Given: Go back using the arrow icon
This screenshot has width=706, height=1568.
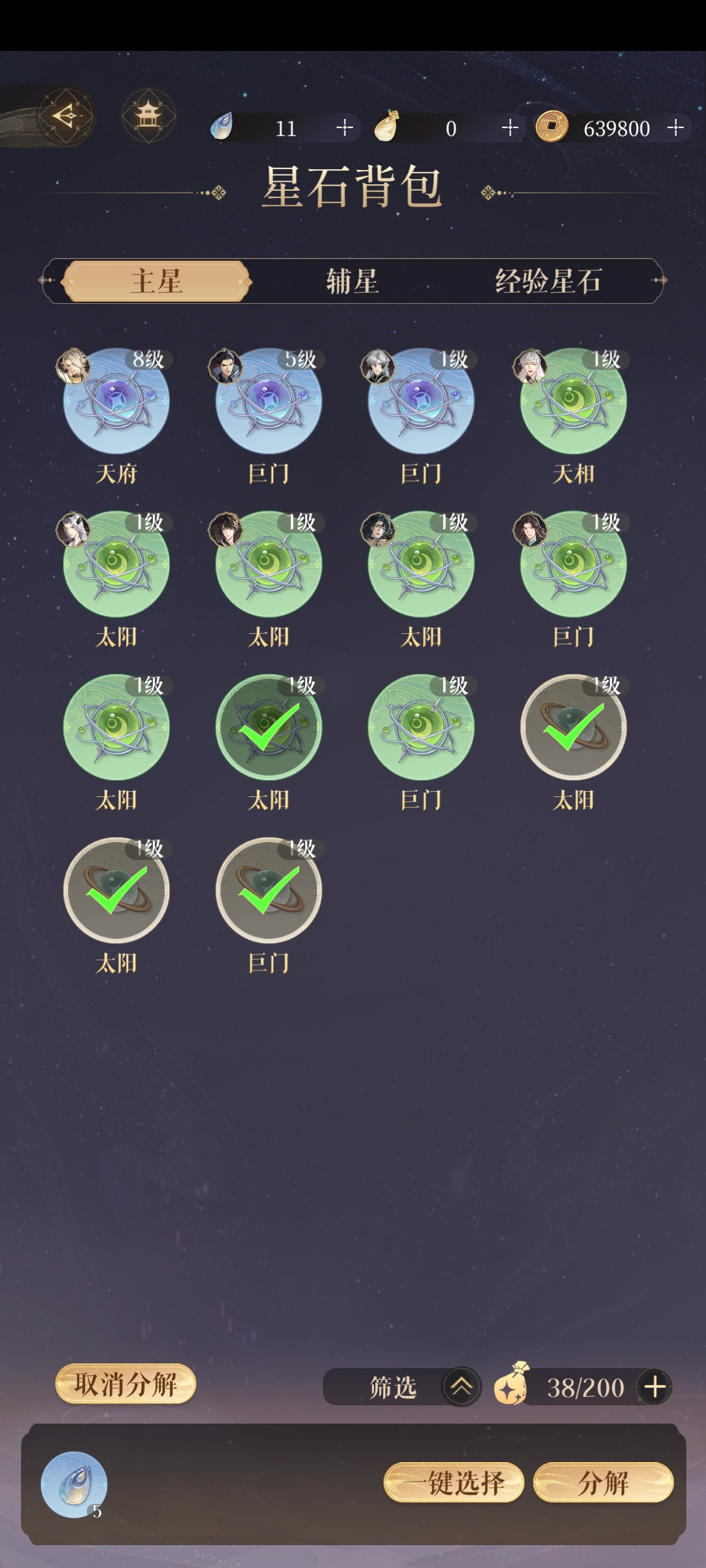Looking at the screenshot, I should pyautogui.click(x=65, y=116).
